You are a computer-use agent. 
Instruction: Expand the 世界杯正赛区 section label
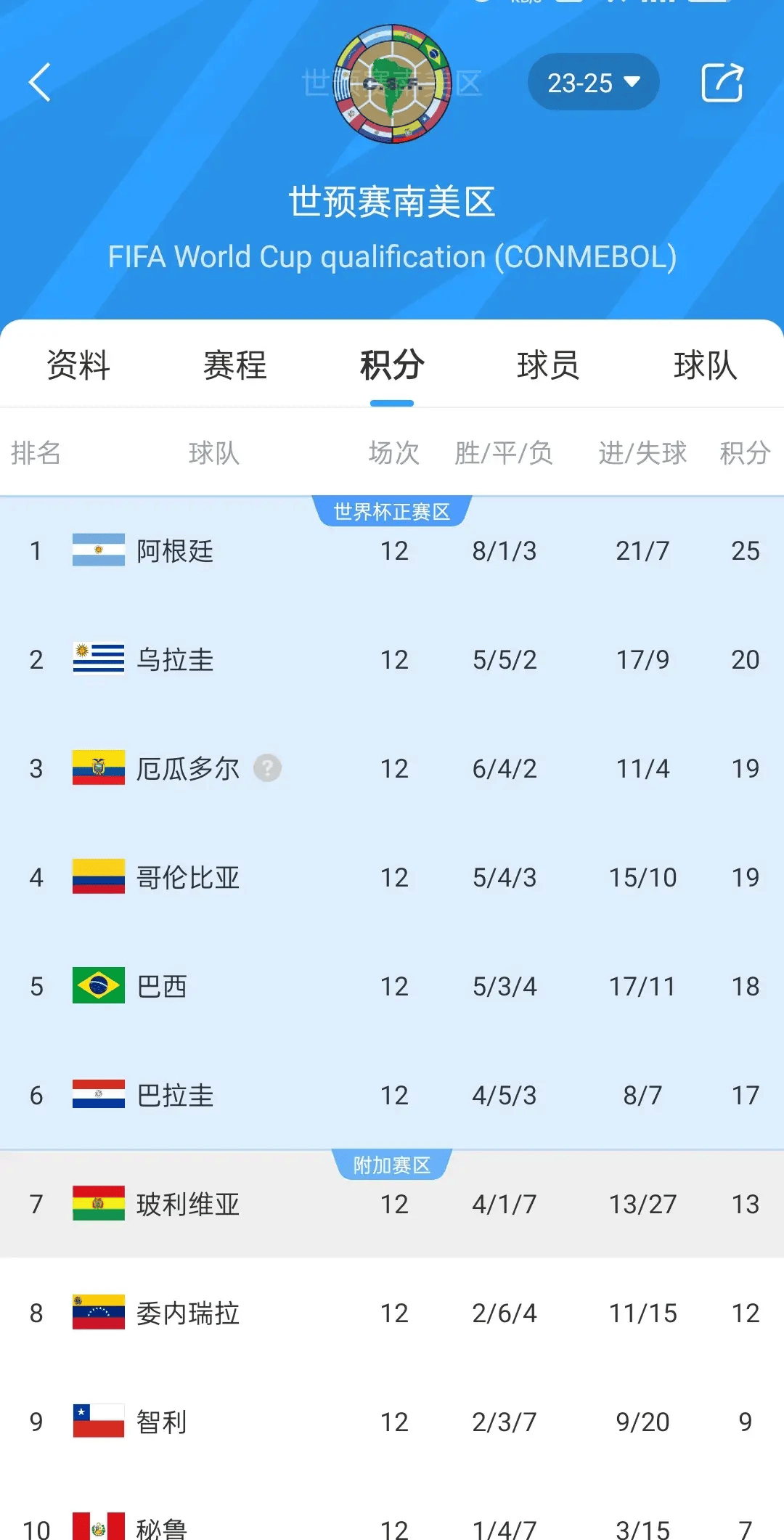pyautogui.click(x=392, y=510)
